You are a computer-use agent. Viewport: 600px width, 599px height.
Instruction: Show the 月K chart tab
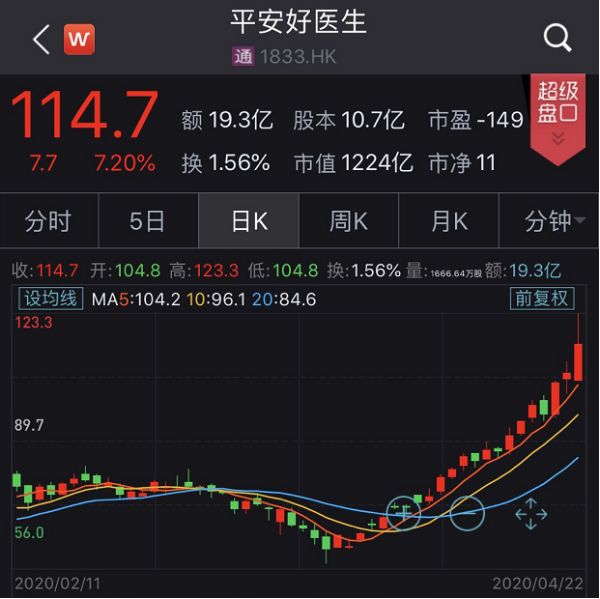tap(449, 221)
